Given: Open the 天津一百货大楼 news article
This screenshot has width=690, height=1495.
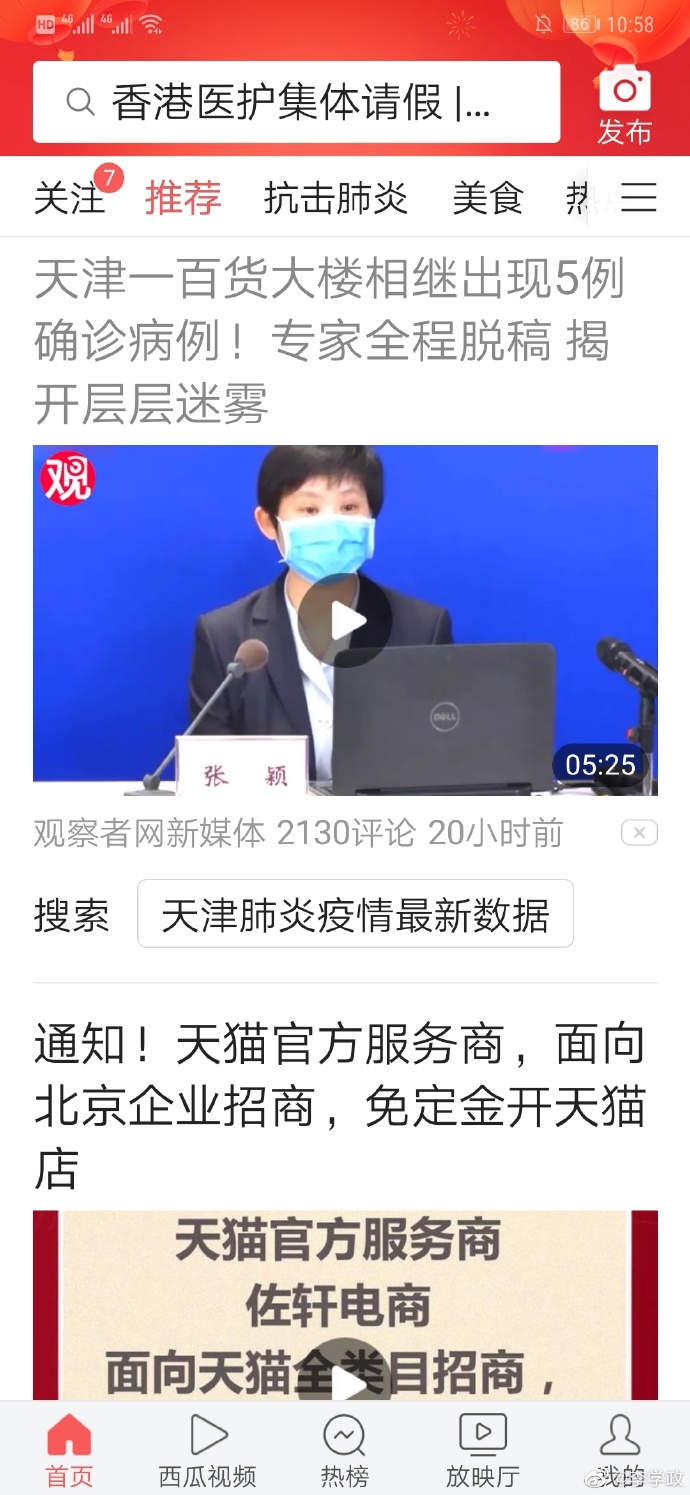Looking at the screenshot, I should pyautogui.click(x=330, y=341).
